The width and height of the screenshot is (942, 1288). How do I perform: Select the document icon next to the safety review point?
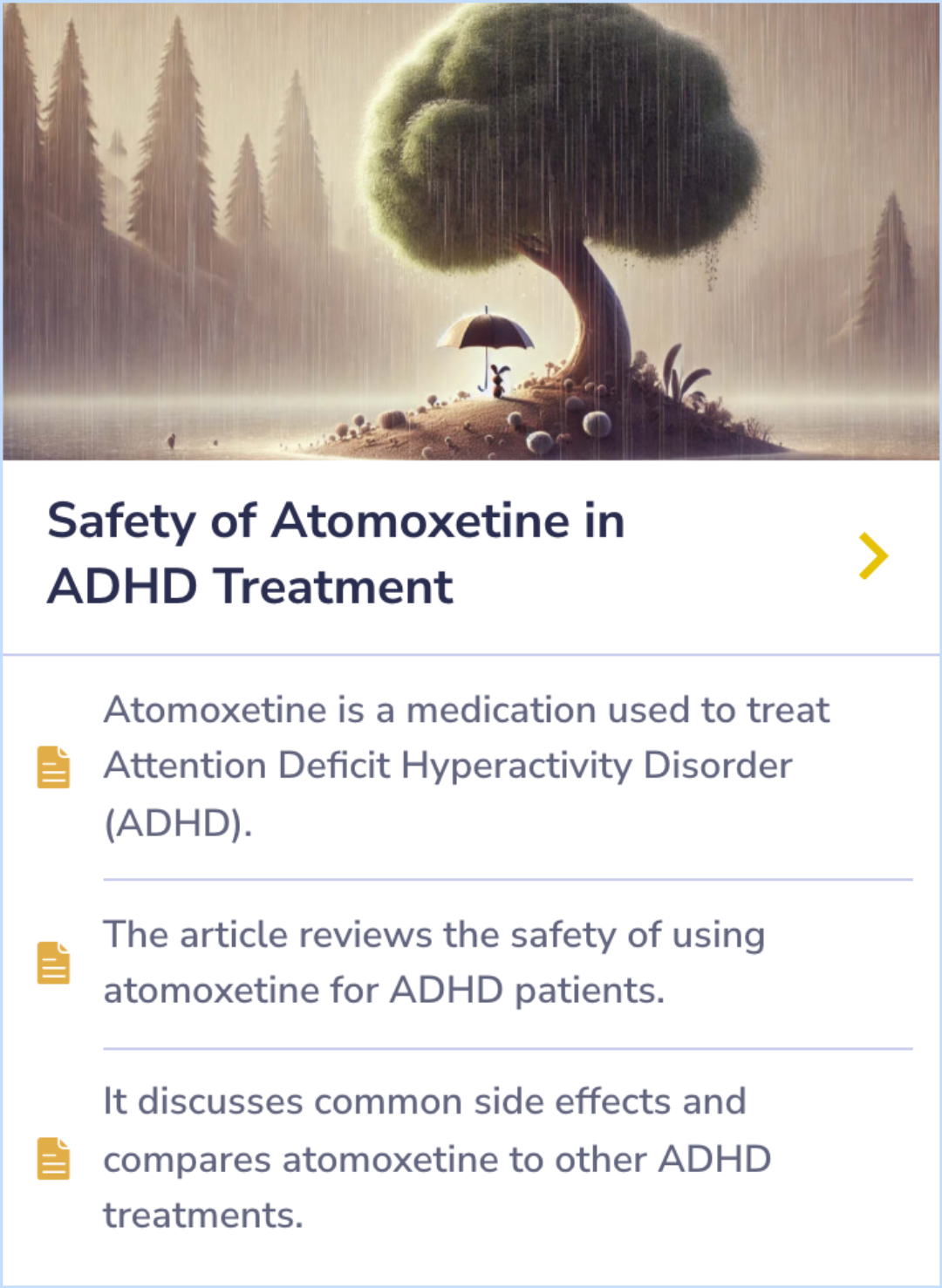click(x=53, y=962)
